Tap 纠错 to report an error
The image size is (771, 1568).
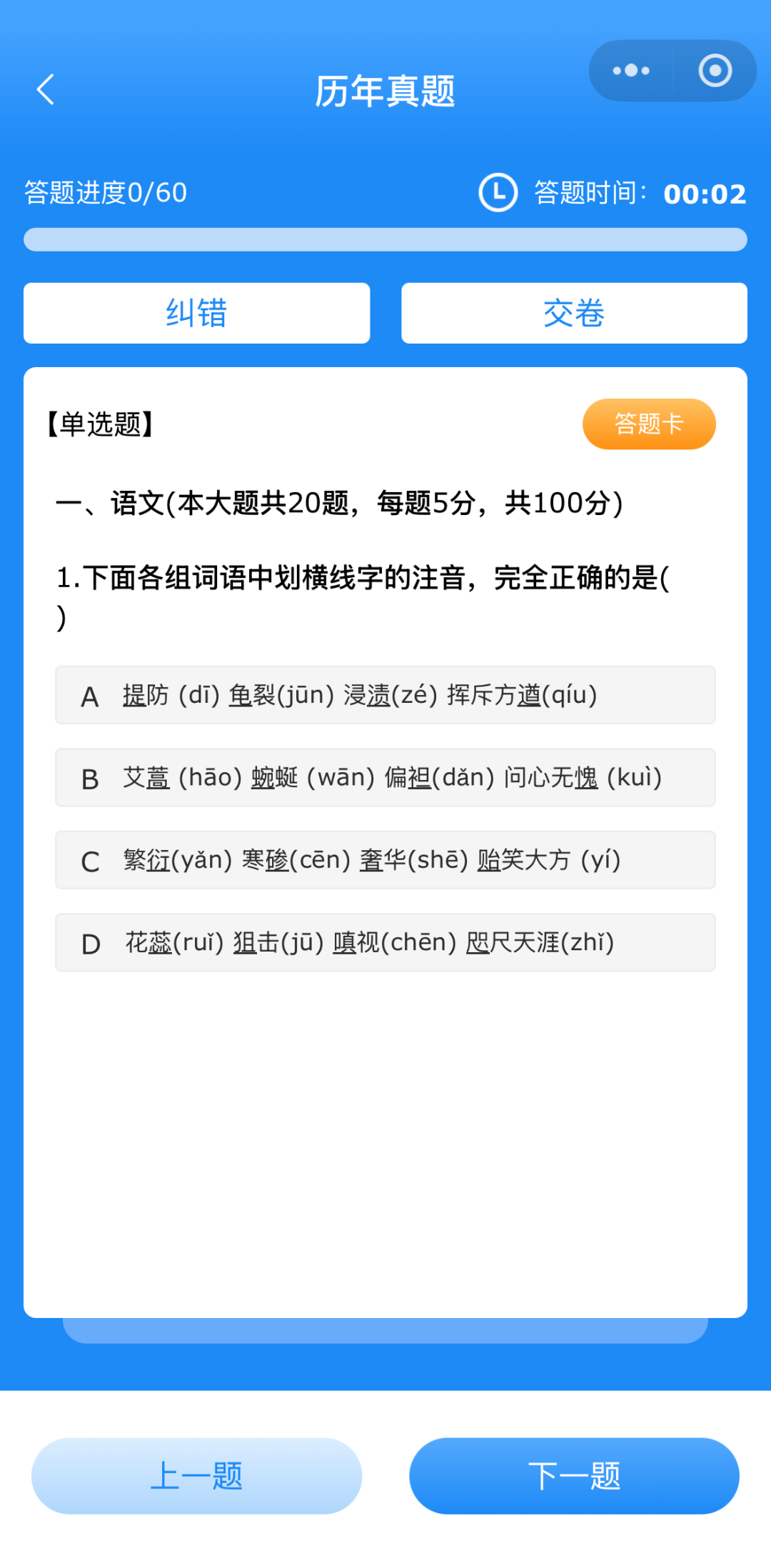point(196,313)
